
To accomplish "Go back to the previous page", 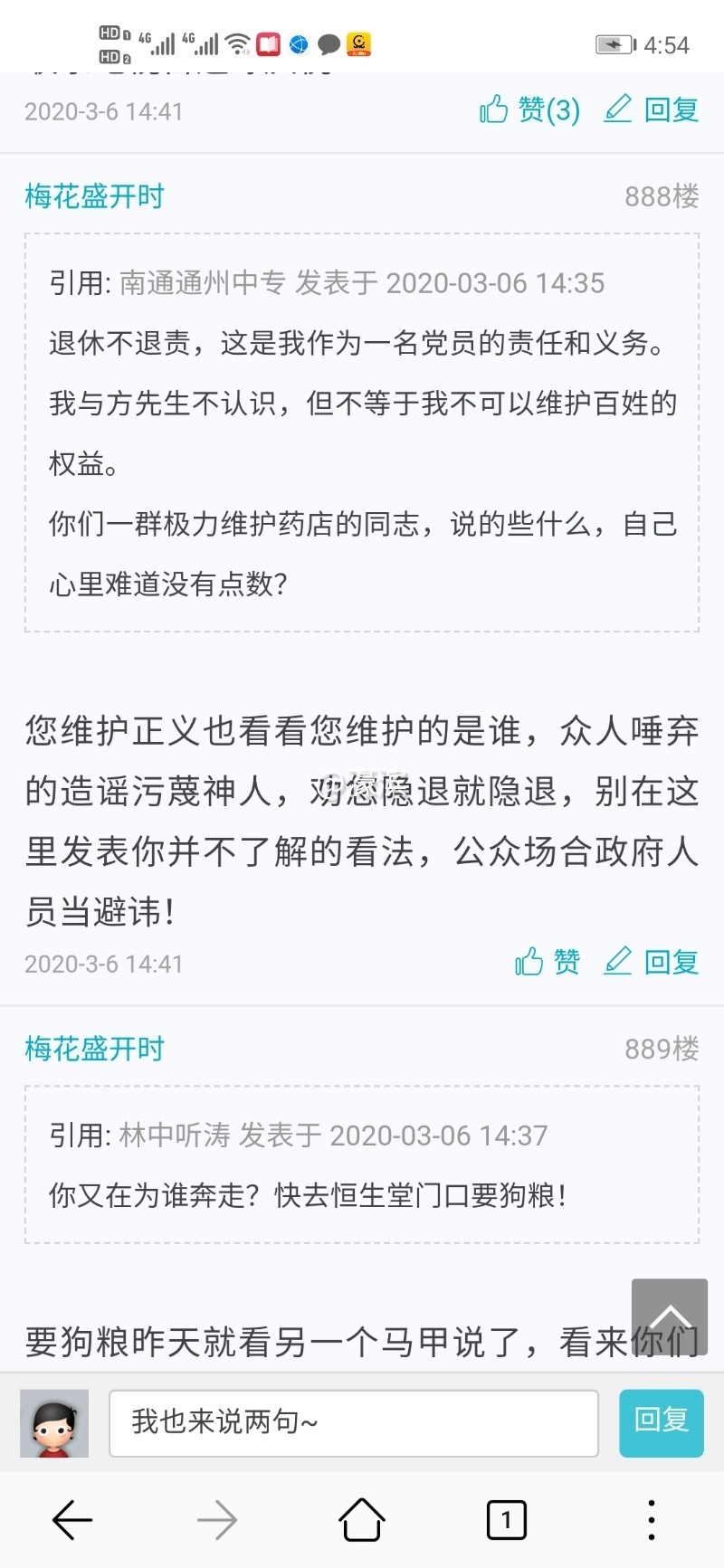I will (x=72, y=1520).
